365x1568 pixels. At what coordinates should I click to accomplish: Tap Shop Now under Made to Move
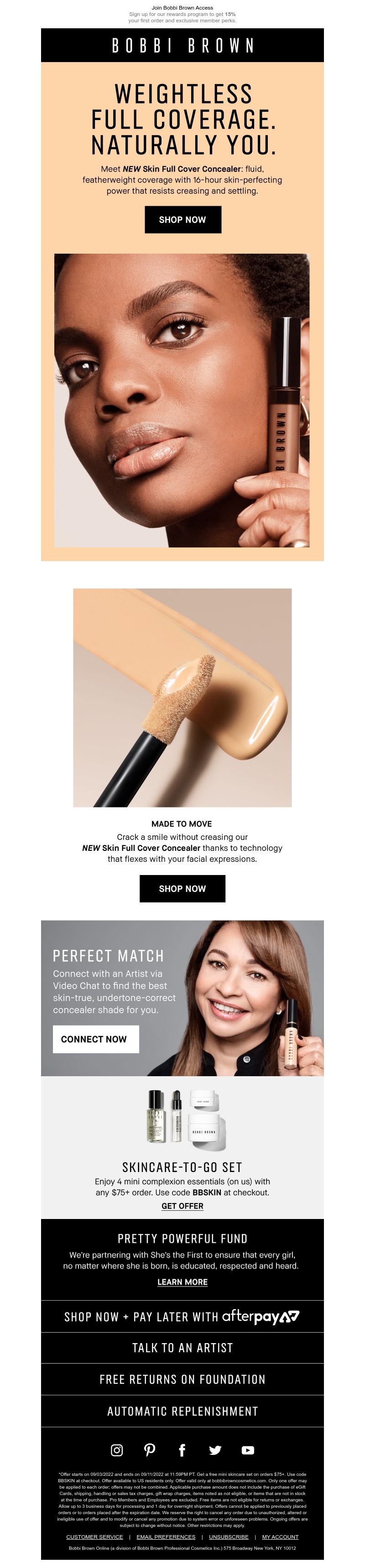182,889
